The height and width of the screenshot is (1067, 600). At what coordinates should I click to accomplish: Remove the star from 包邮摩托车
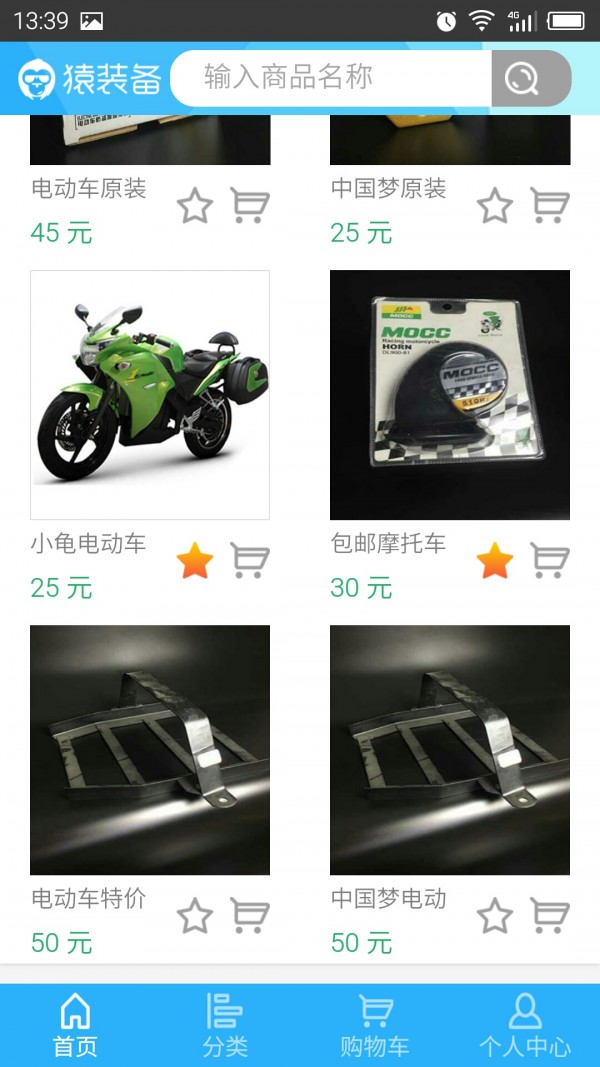coord(495,561)
